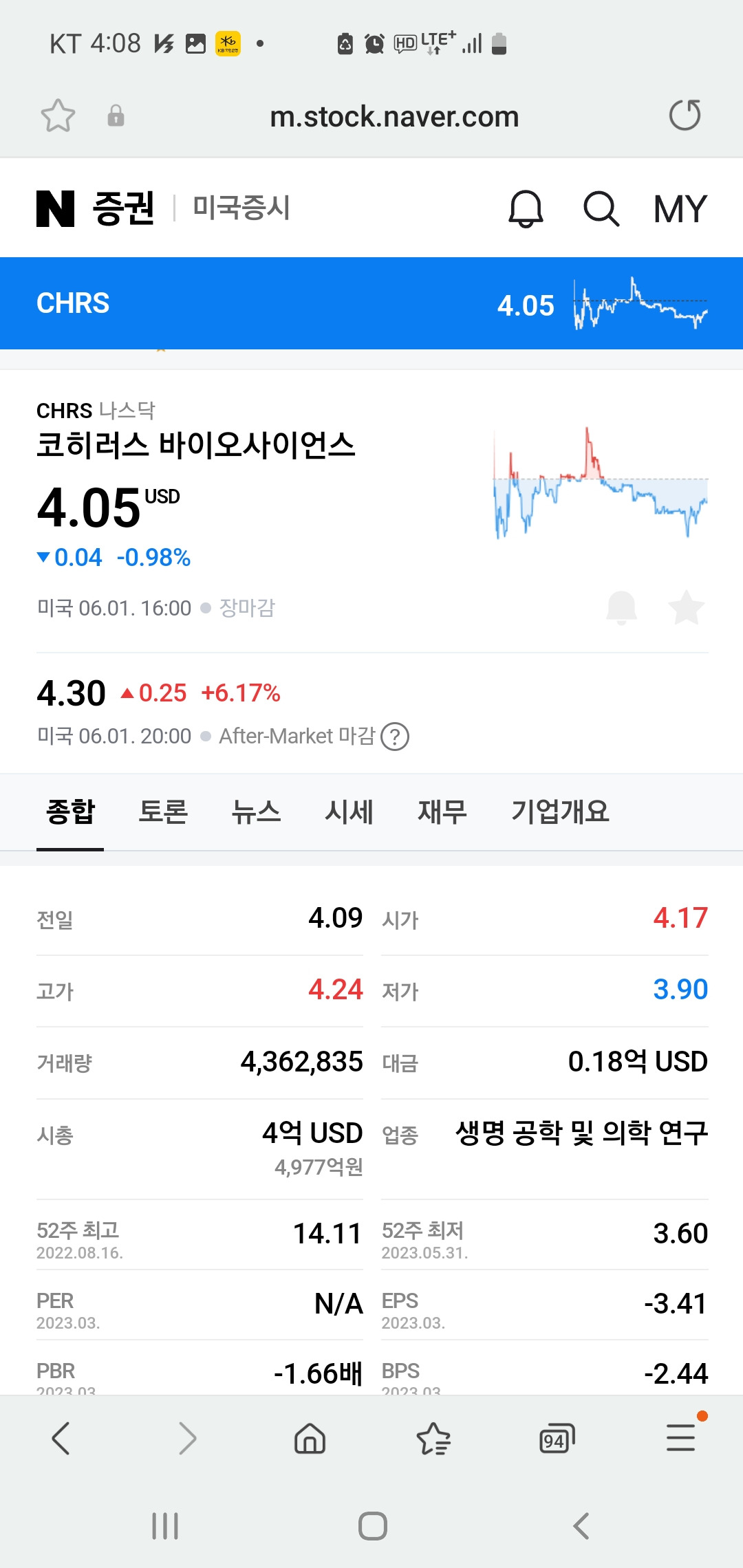Go to Naver 증권 home logo

coord(95,208)
